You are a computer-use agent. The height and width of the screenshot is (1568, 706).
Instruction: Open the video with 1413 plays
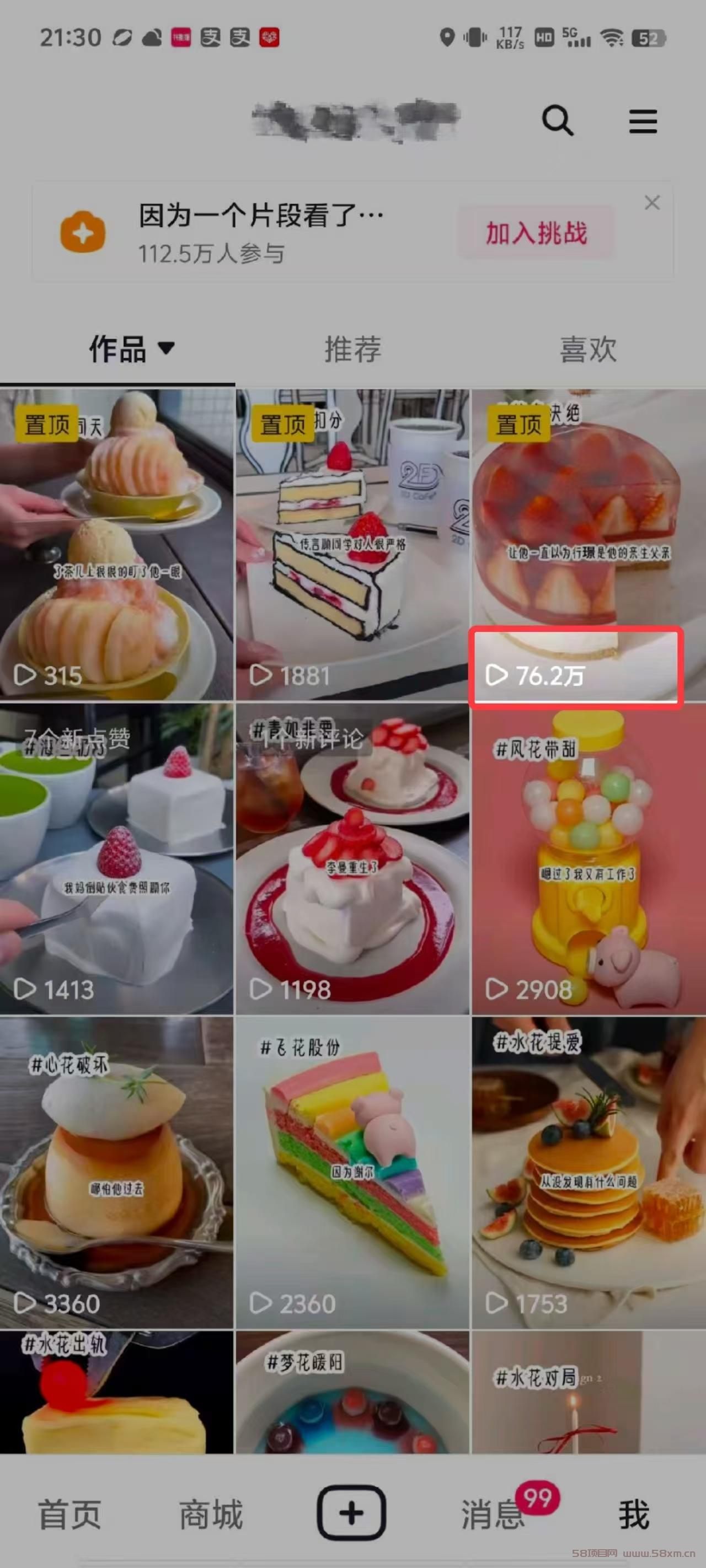coord(116,859)
